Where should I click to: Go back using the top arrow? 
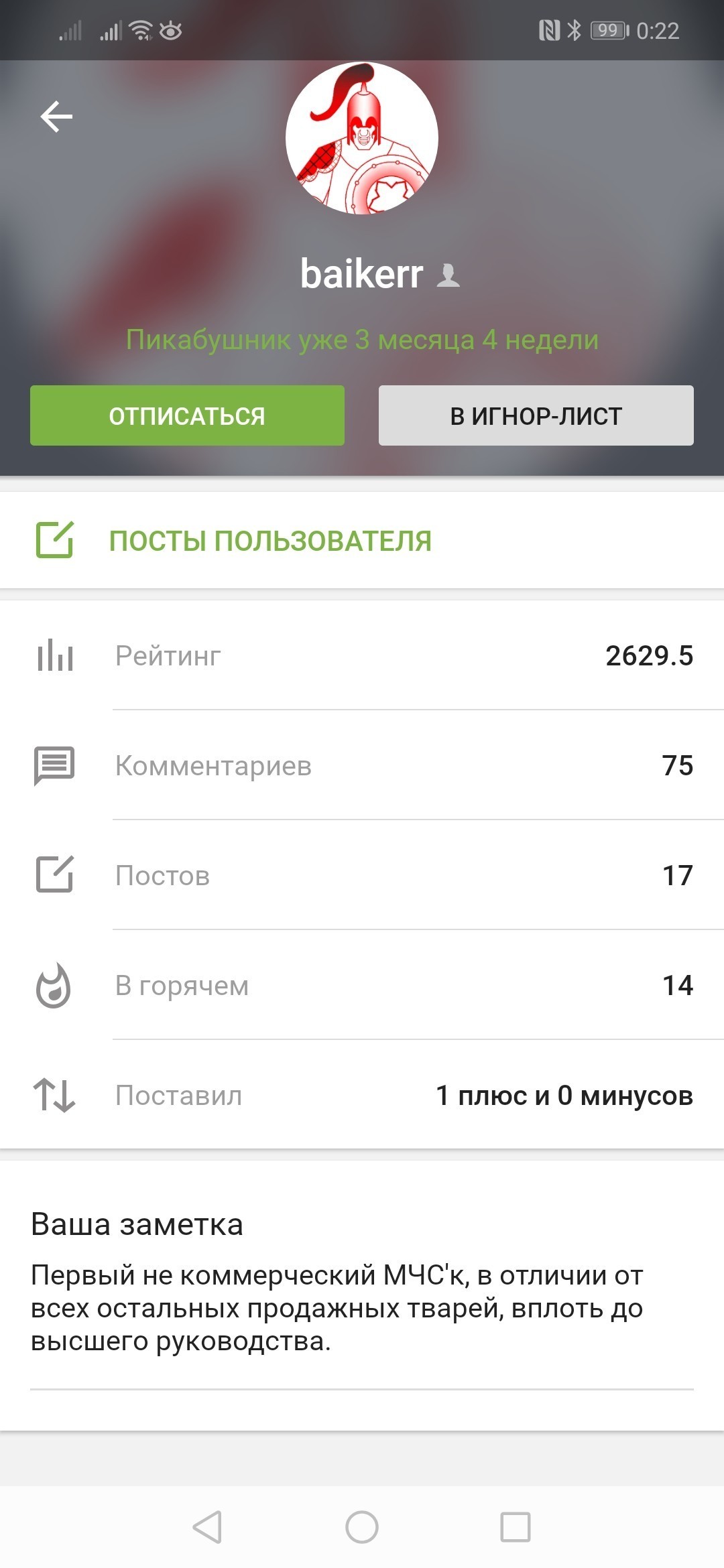tap(56, 117)
